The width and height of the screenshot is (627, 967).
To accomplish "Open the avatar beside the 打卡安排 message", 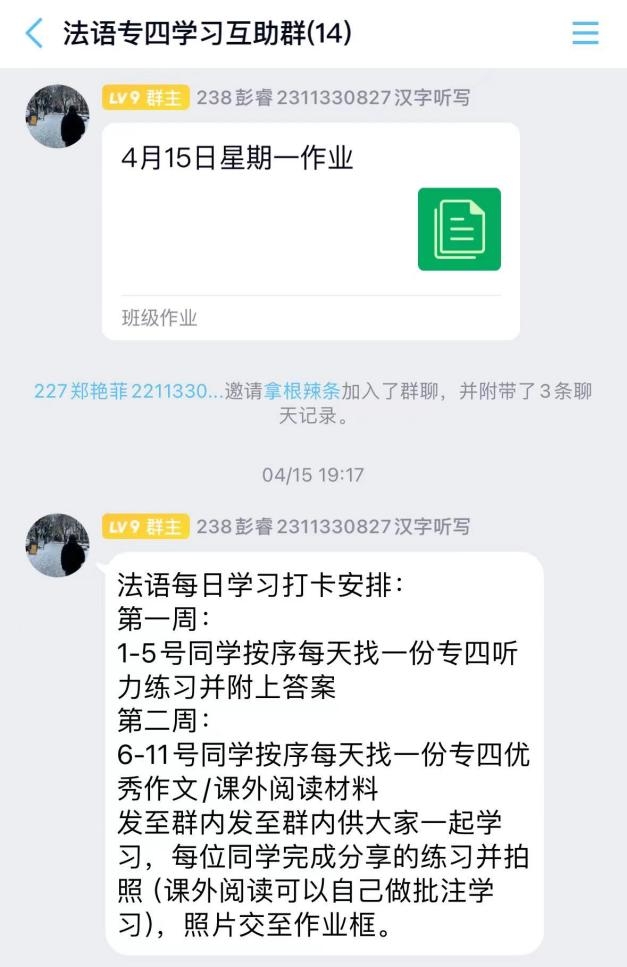I will pyautogui.click(x=57, y=546).
